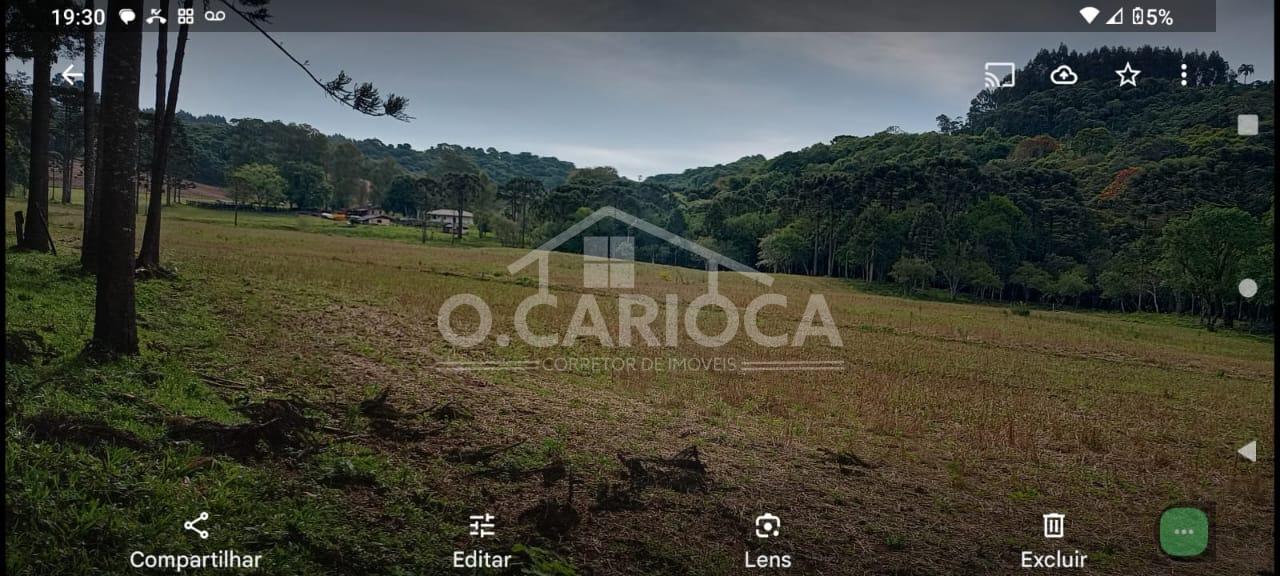Delete the photo with Excluir

point(1053,540)
